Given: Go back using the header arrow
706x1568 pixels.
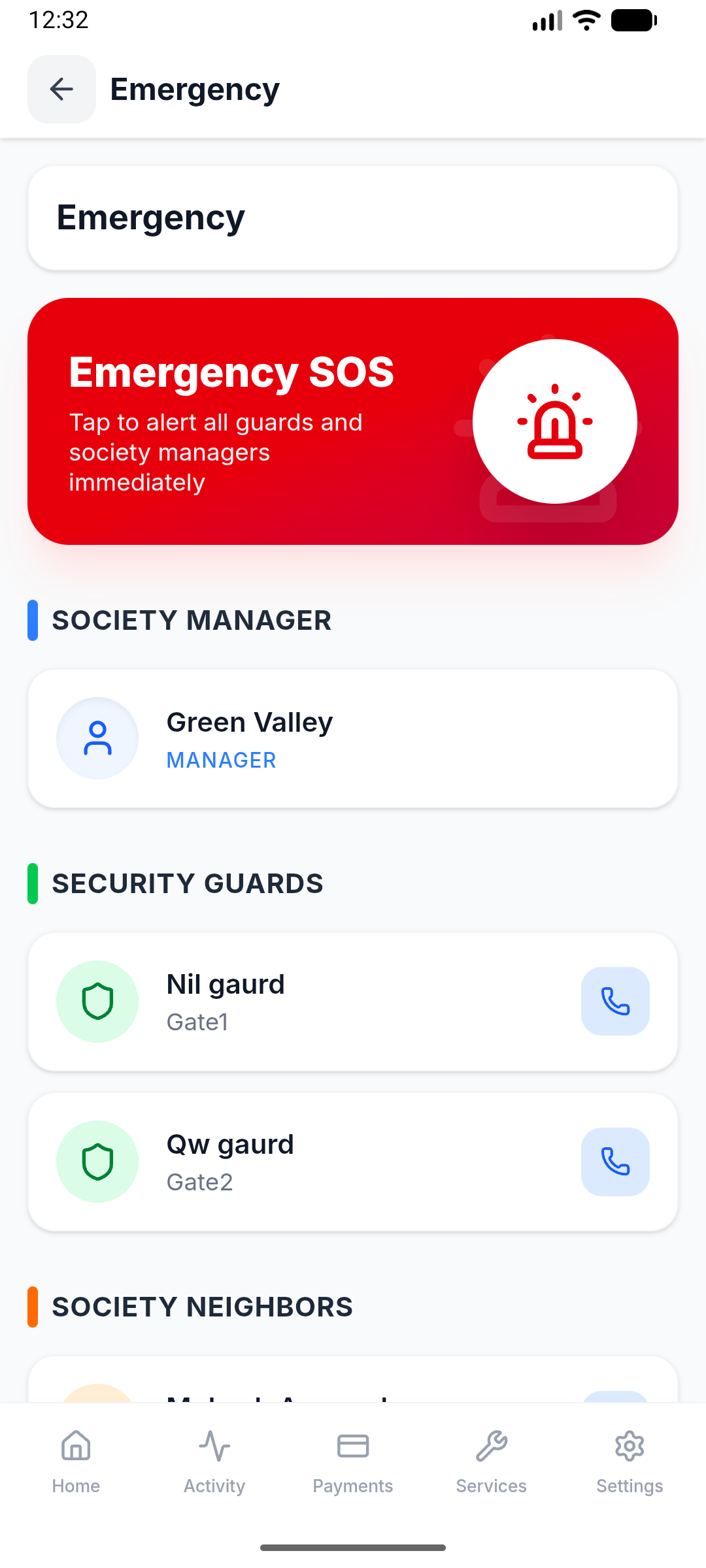Looking at the screenshot, I should click(61, 89).
